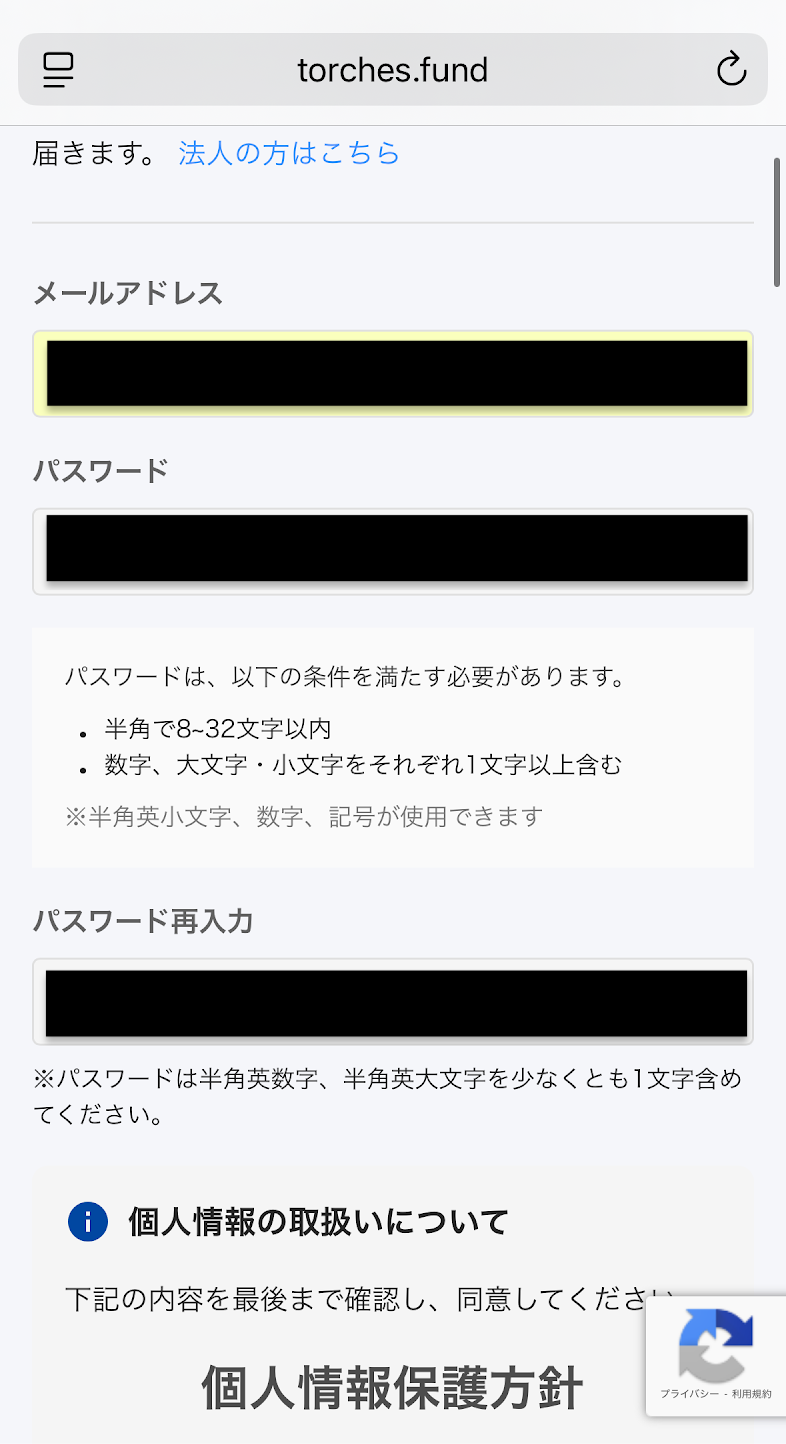Select the パスワード input field

[x=392, y=551]
